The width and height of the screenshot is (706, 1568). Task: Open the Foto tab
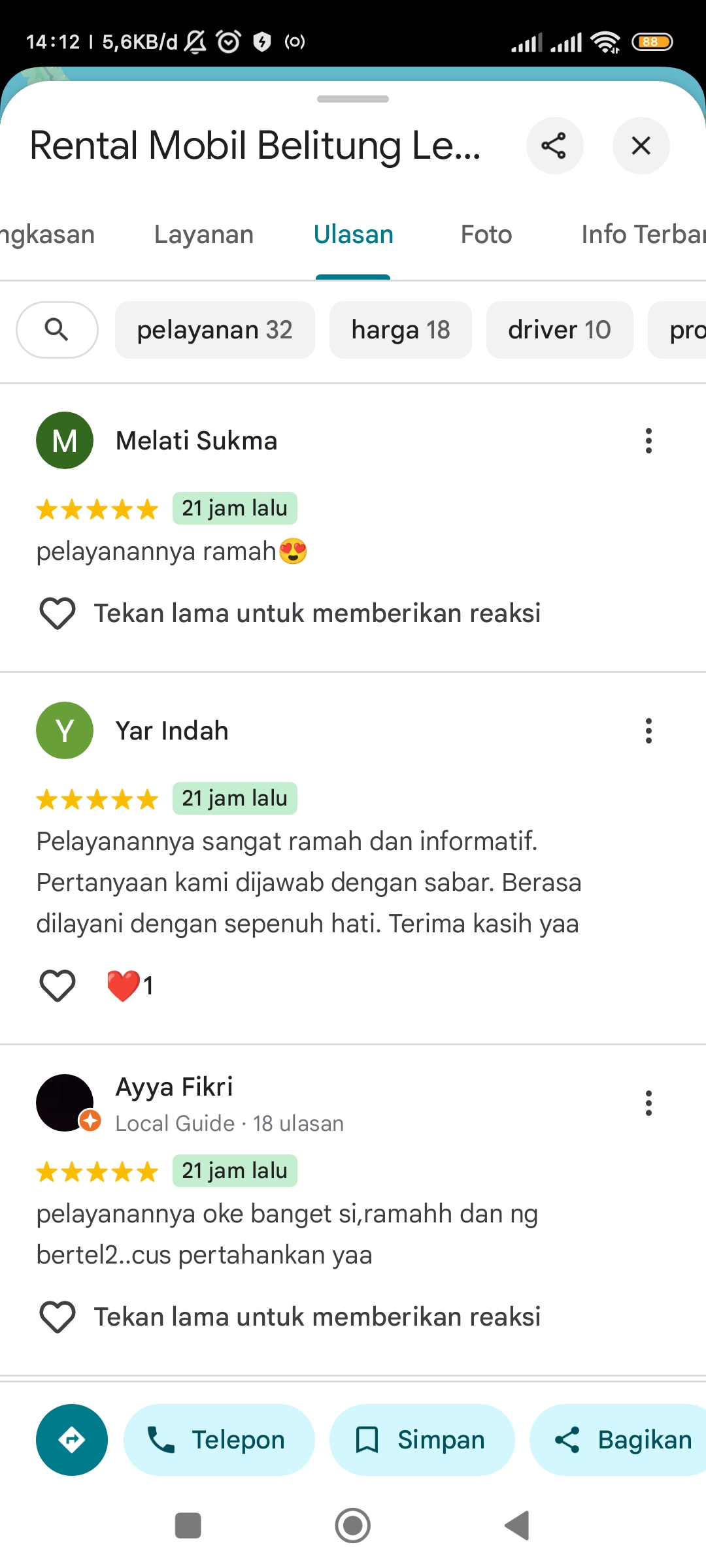pyautogui.click(x=486, y=235)
